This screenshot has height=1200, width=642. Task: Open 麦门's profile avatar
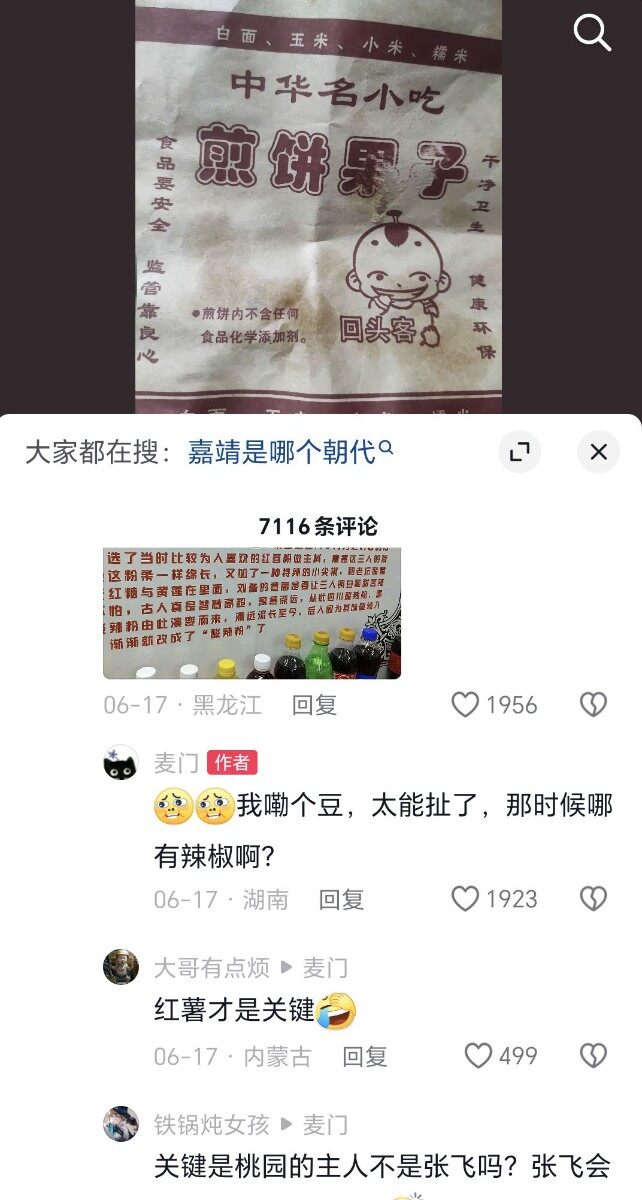121,763
